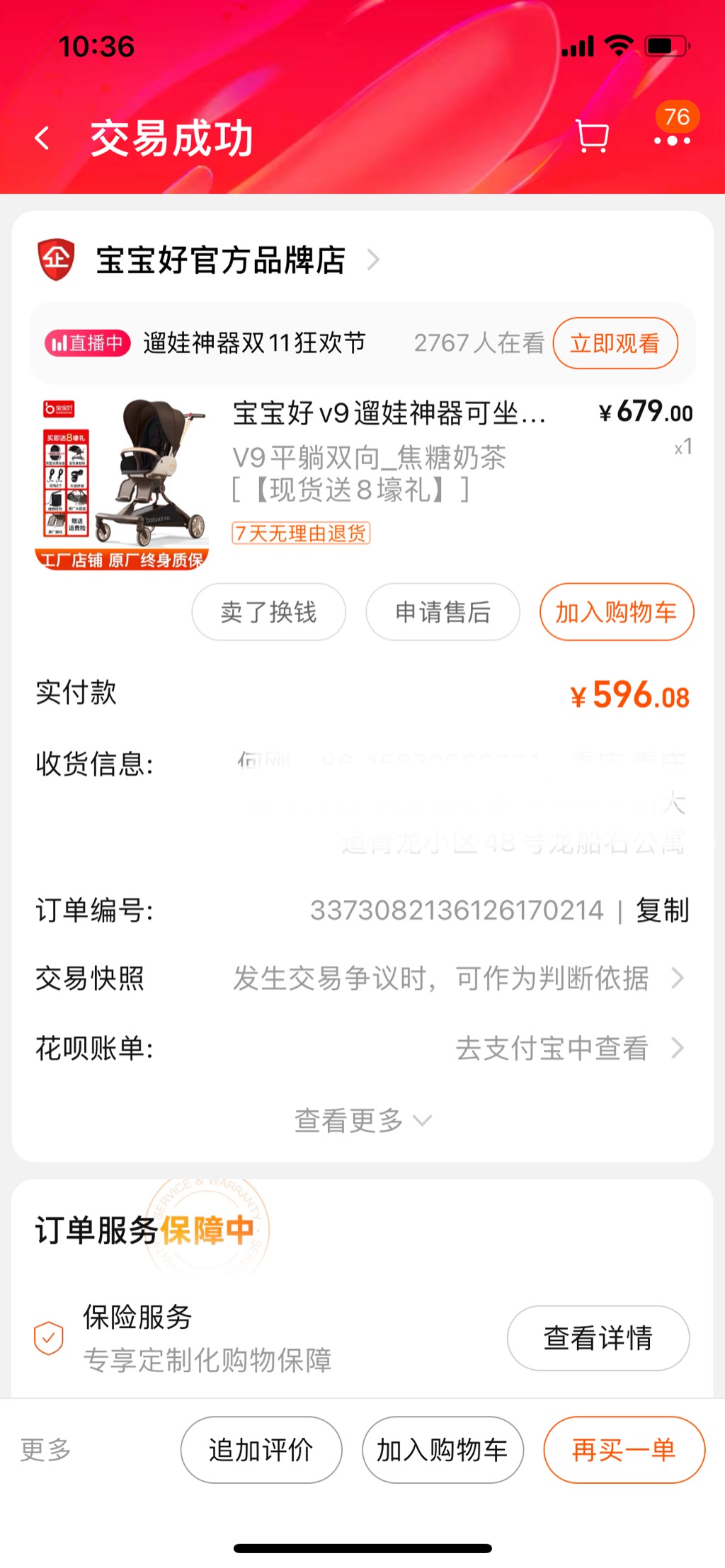This screenshot has height=1568, width=725.
Task: Copy the order number with 复制
Action: click(x=662, y=910)
